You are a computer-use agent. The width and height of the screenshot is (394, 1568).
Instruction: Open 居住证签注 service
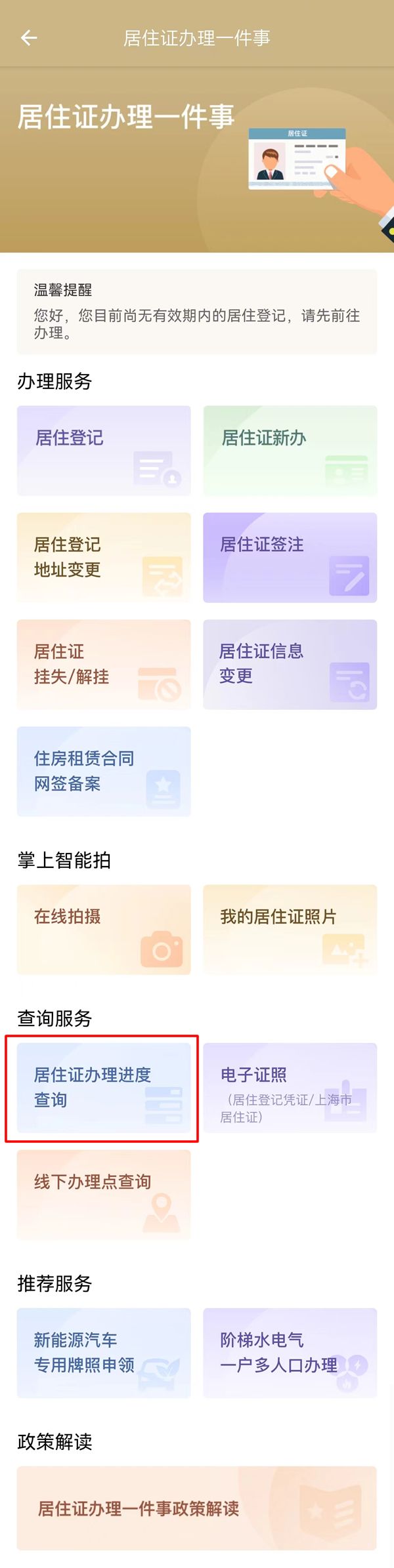[290, 557]
